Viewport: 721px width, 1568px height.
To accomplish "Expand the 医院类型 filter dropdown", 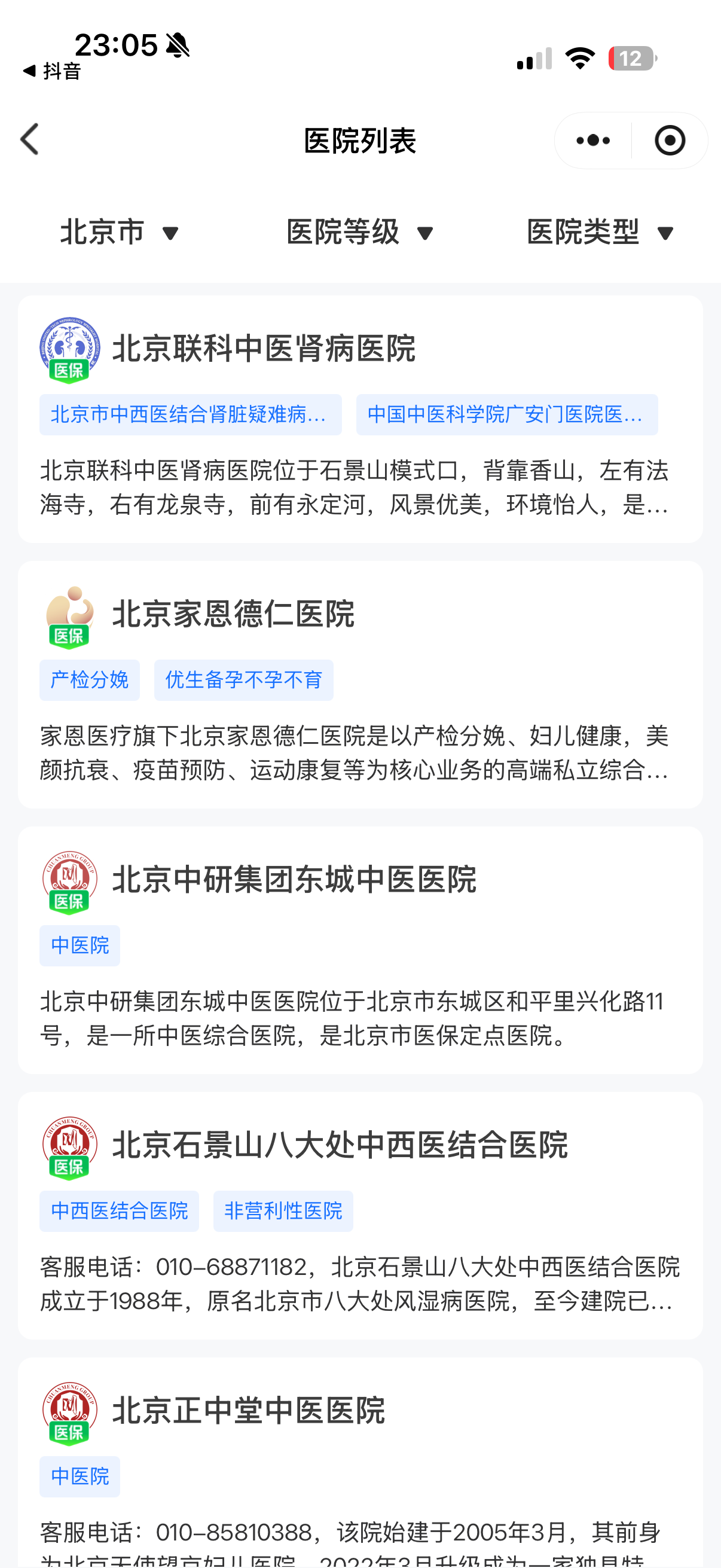I will pos(600,233).
